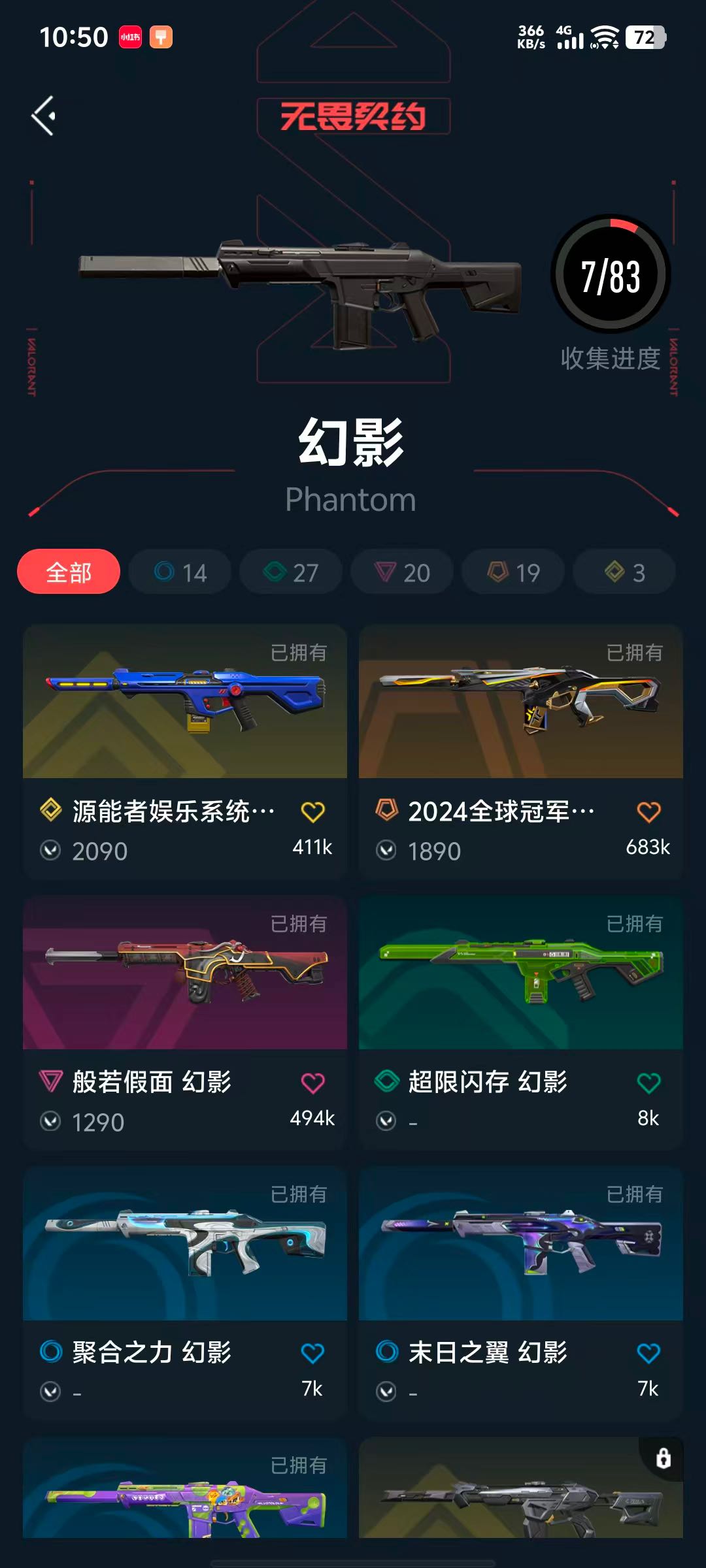This screenshot has height=1568, width=706.
Task: Select the 全部 filter chip
Action: [x=69, y=572]
